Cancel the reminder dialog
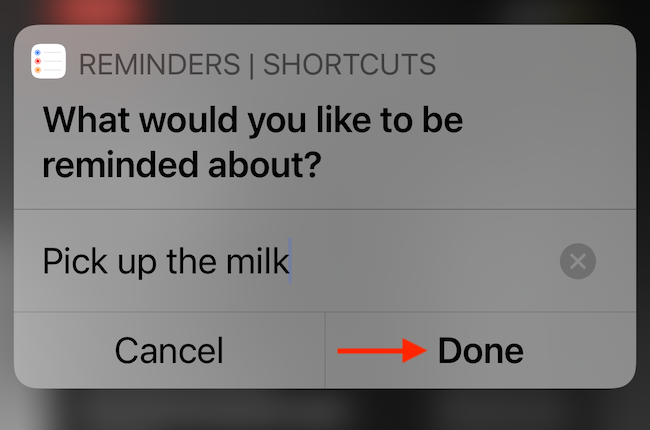650x430 pixels. (x=169, y=350)
